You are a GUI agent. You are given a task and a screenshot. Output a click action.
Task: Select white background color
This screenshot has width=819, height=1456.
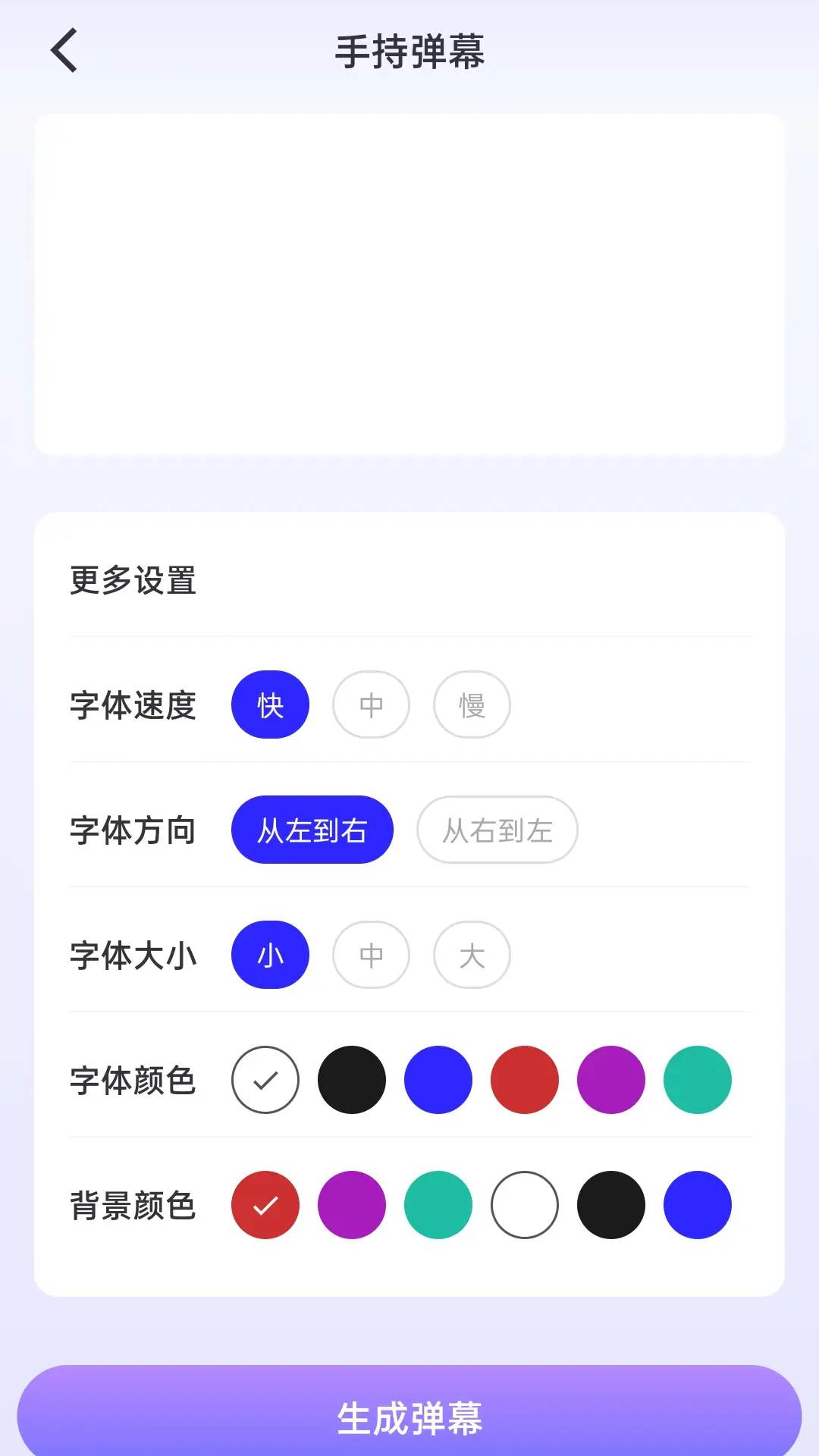[525, 1205]
